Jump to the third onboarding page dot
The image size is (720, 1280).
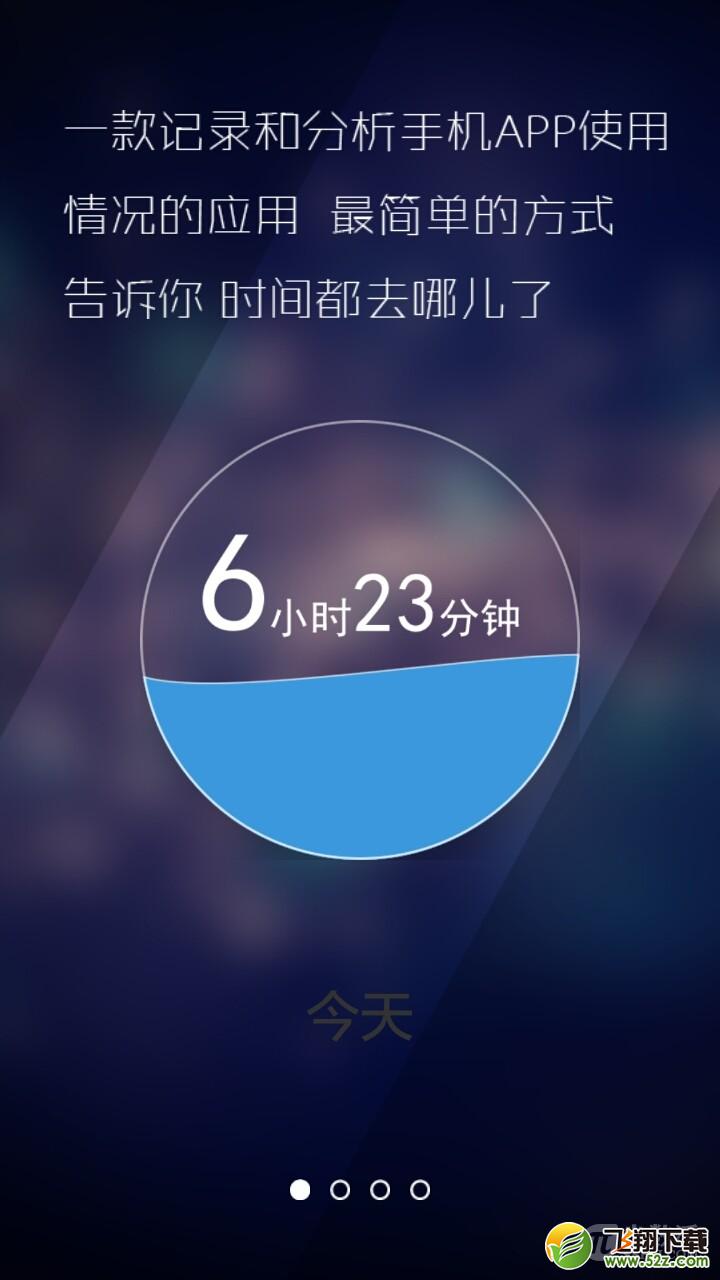[x=380, y=1189]
